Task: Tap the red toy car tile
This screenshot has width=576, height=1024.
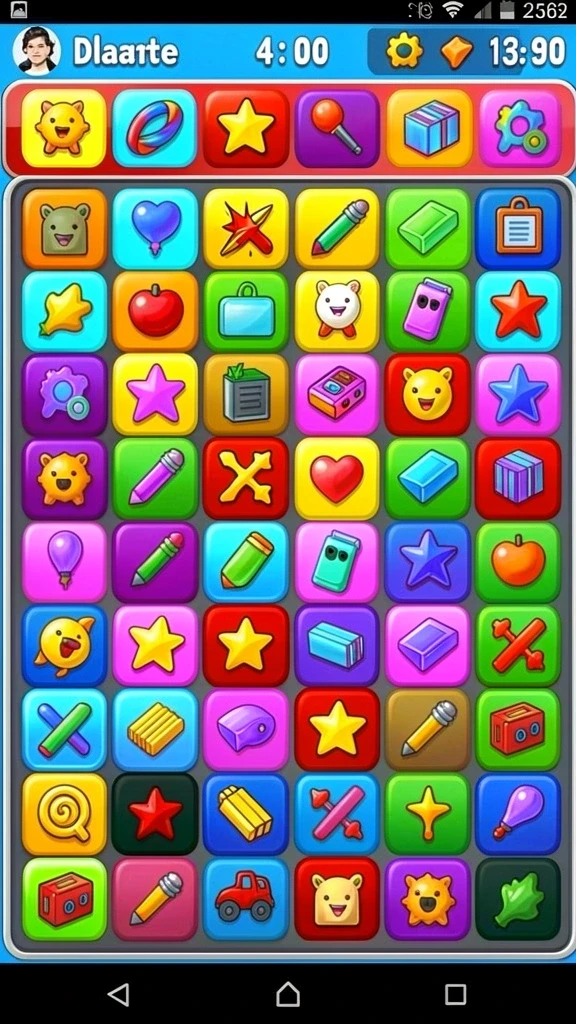Action: 246,899
